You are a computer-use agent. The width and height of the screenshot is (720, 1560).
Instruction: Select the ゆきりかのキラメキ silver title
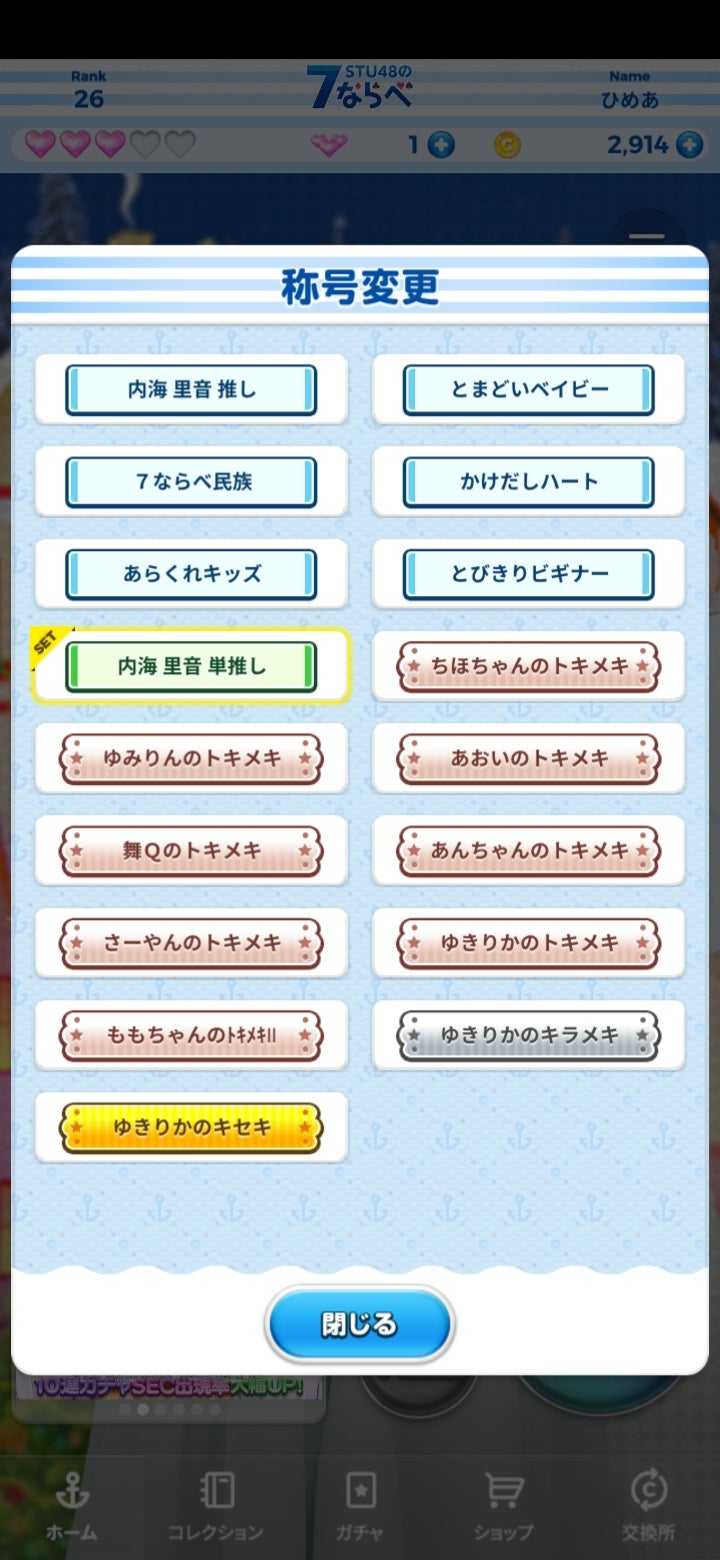pyautogui.click(x=528, y=1036)
